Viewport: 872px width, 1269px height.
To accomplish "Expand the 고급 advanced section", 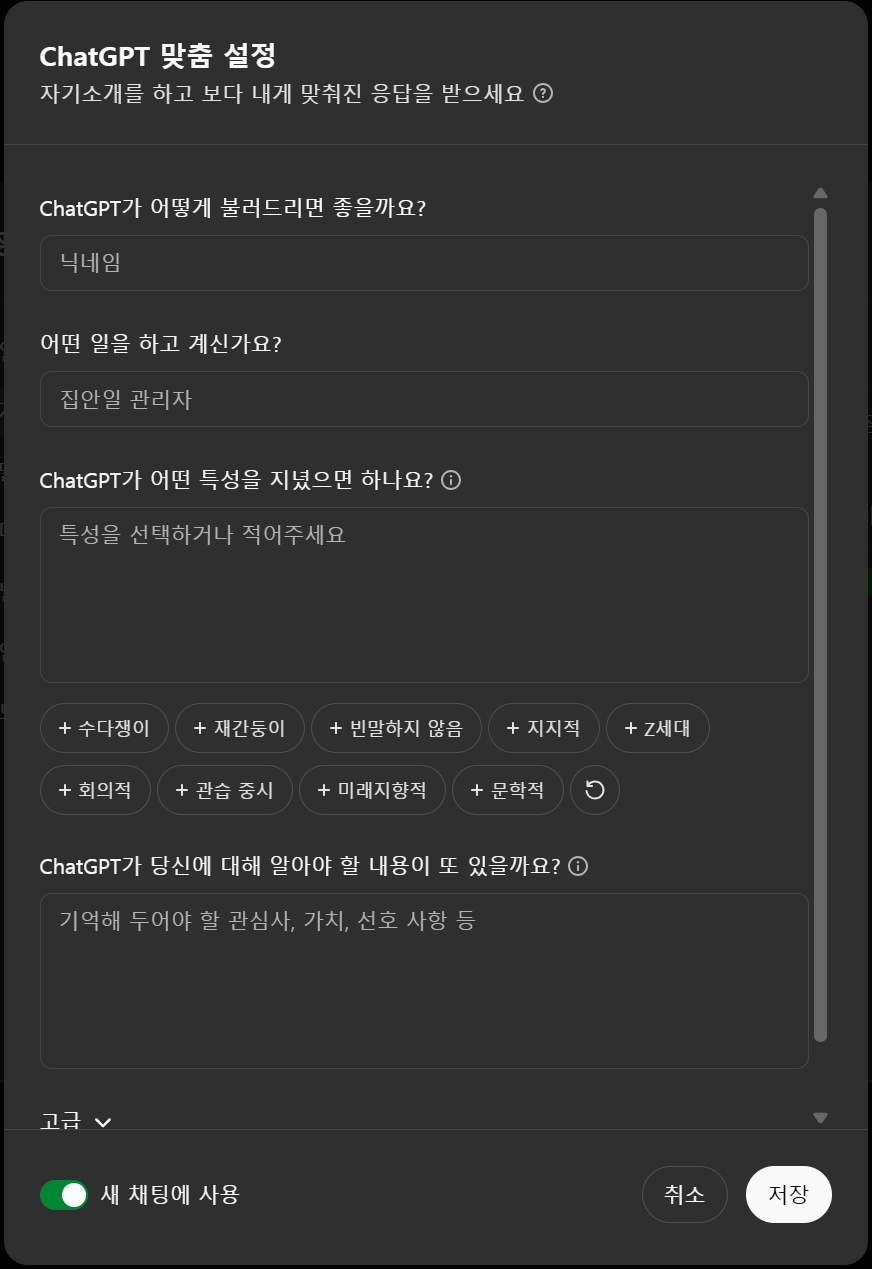I will click(76, 1121).
